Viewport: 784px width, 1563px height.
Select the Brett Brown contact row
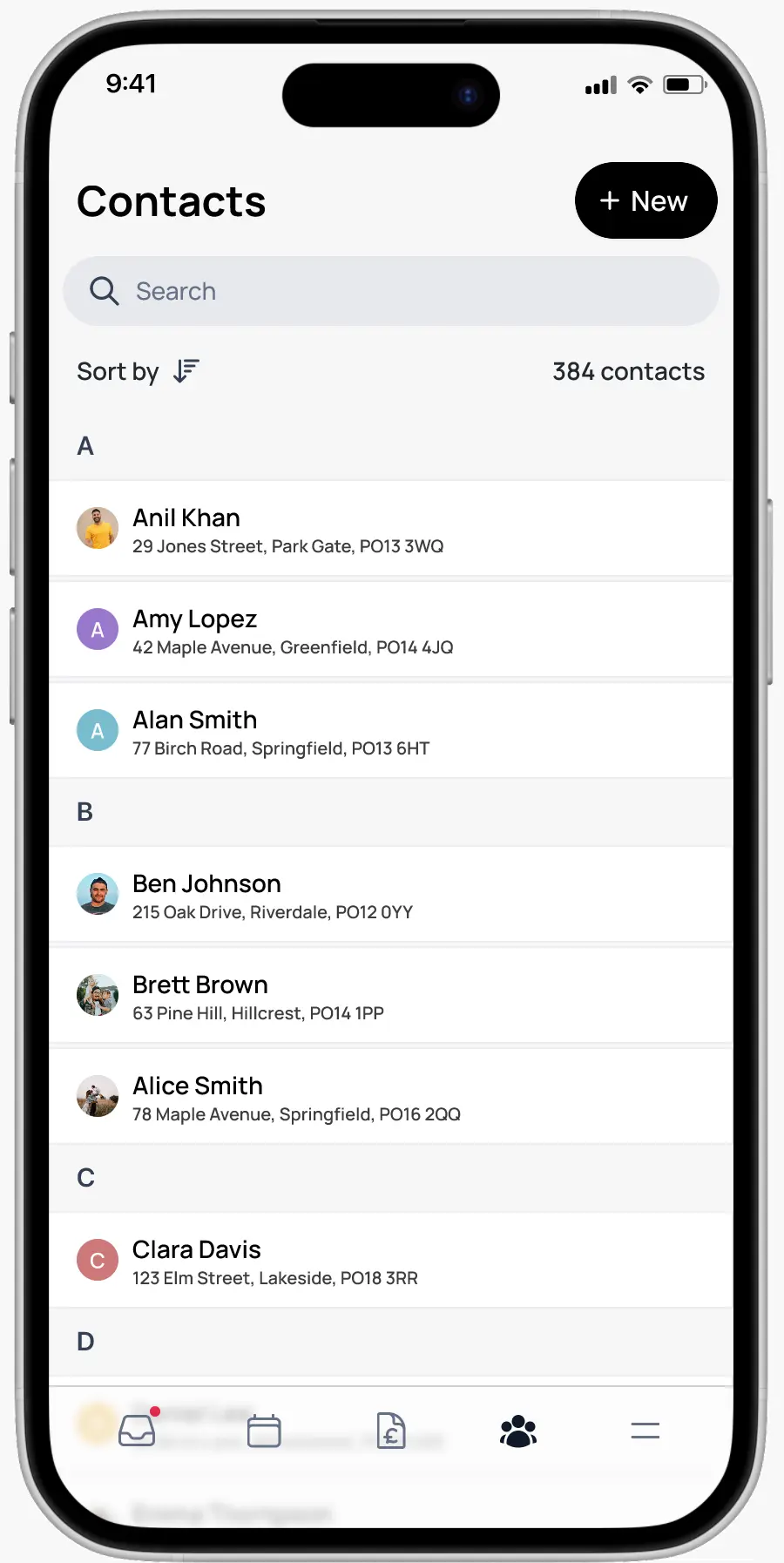point(391,997)
